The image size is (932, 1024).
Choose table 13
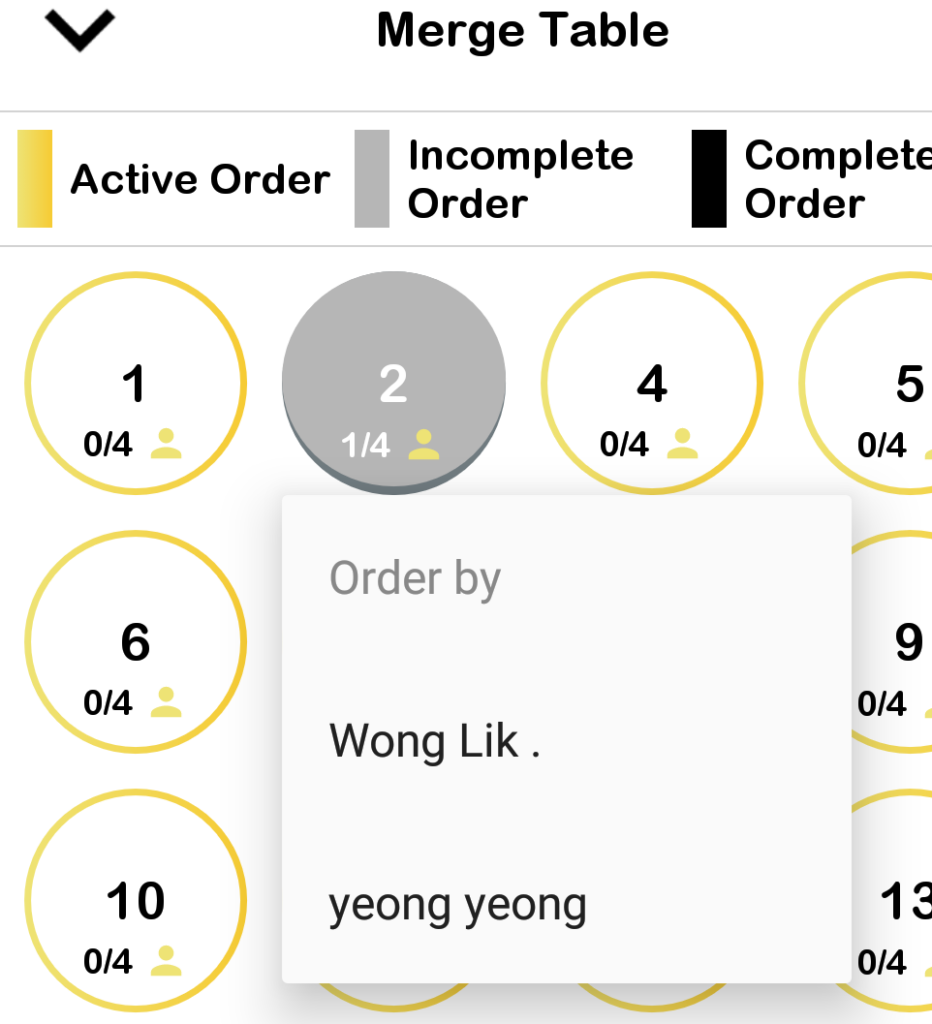897,900
